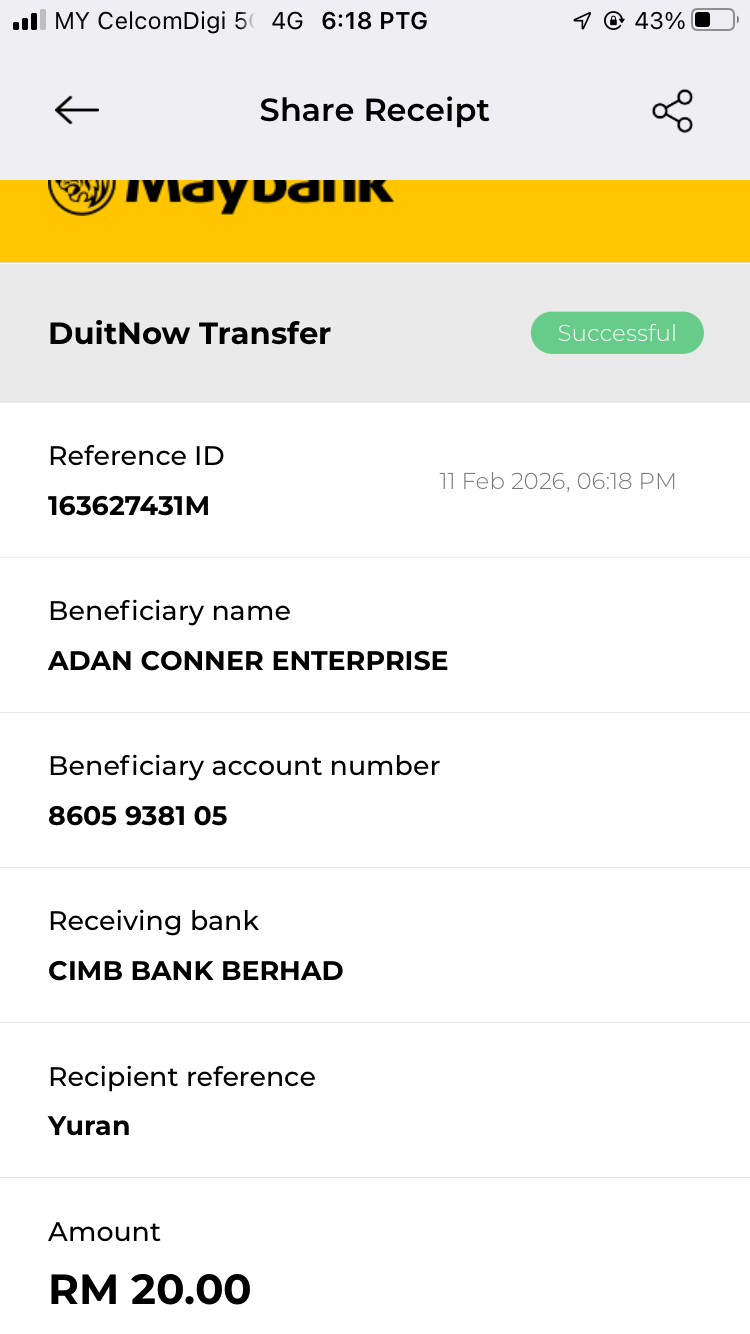This screenshot has height=1334, width=750.
Task: Share the receipt via share icon
Action: [x=672, y=111]
